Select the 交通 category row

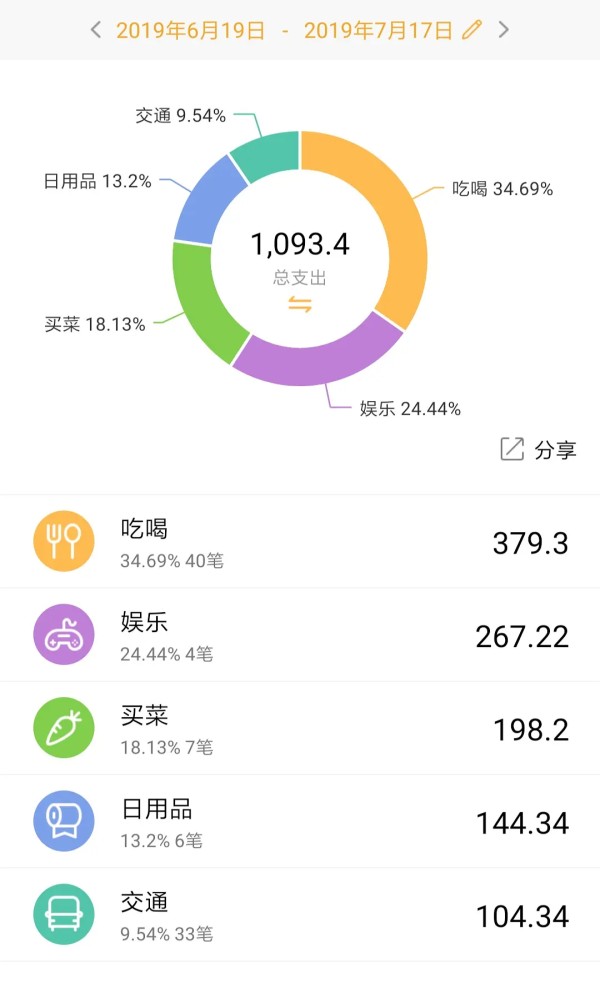coord(300,914)
